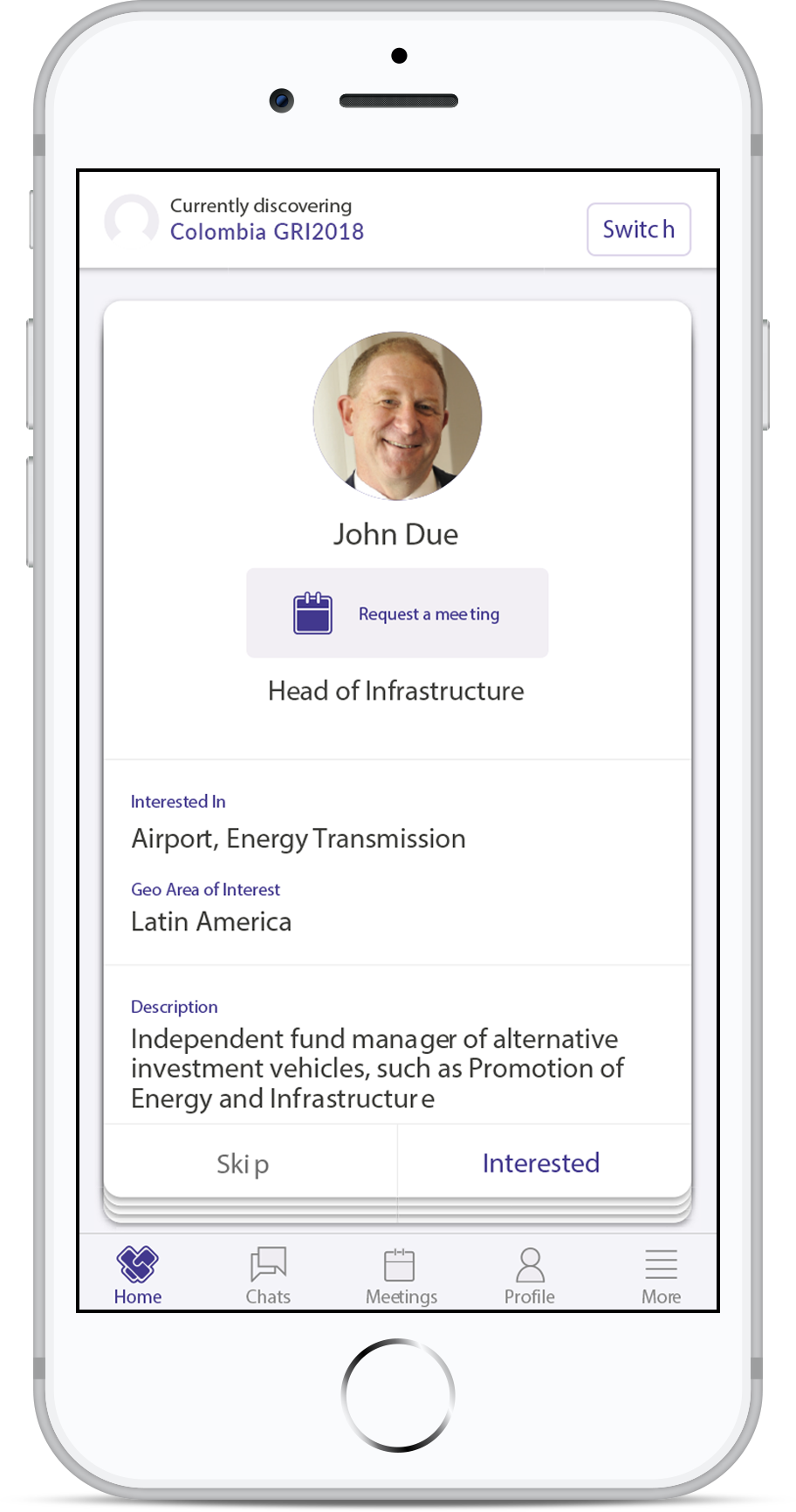Open the More menu tab
The width and height of the screenshot is (796, 1512).
(661, 1275)
